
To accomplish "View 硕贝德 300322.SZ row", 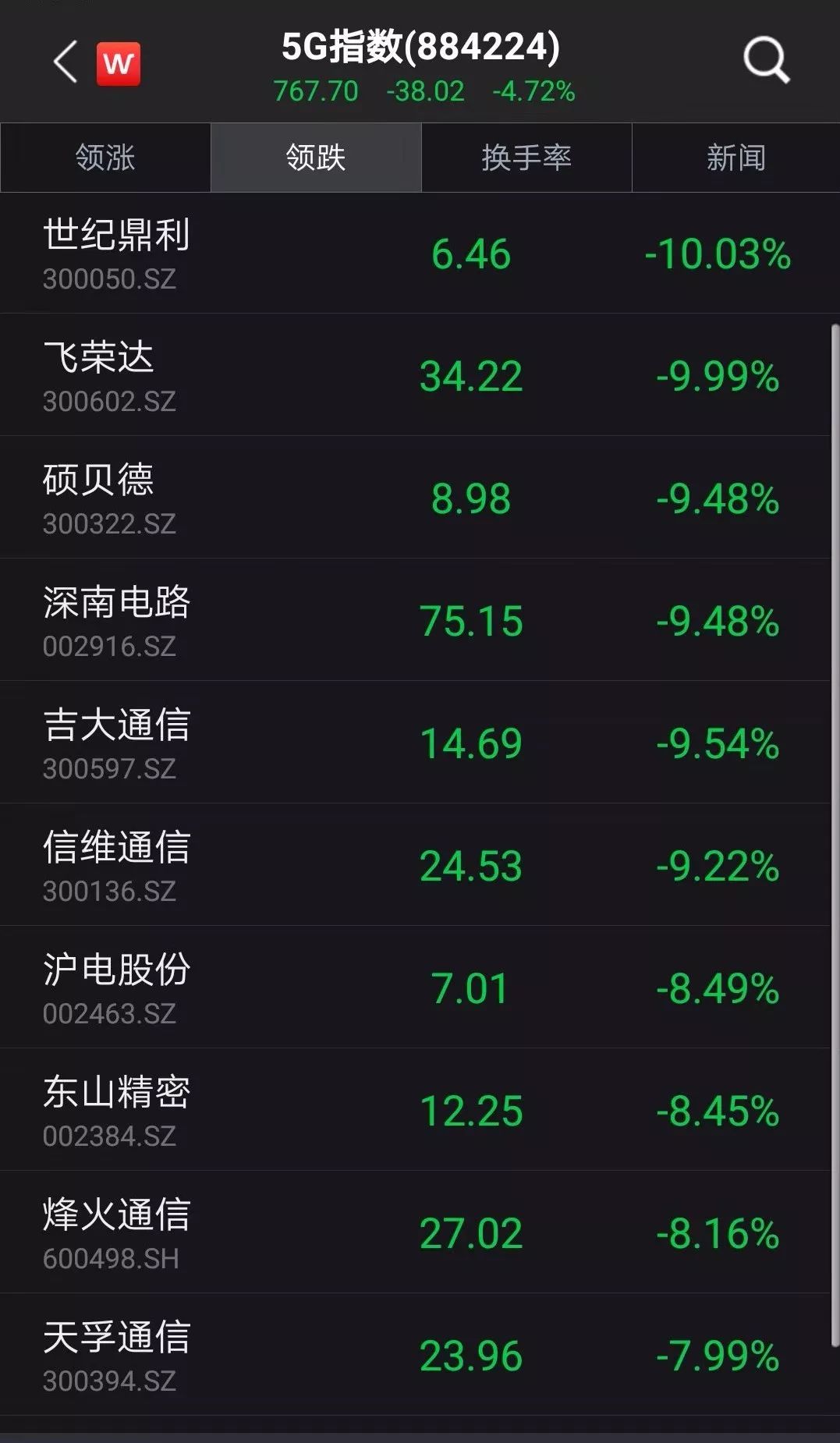I will 415,498.
